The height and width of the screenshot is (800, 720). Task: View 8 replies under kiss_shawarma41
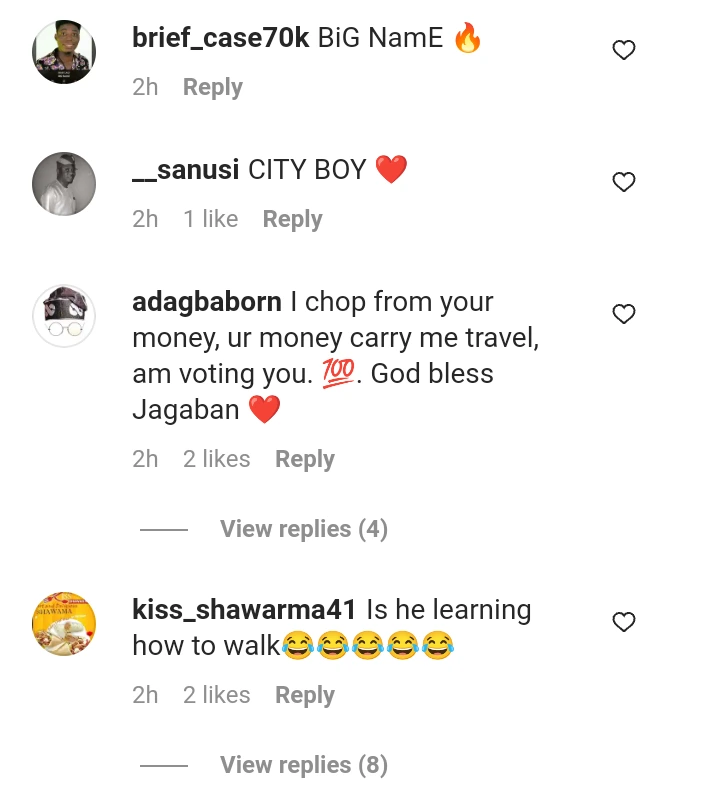coord(303,765)
